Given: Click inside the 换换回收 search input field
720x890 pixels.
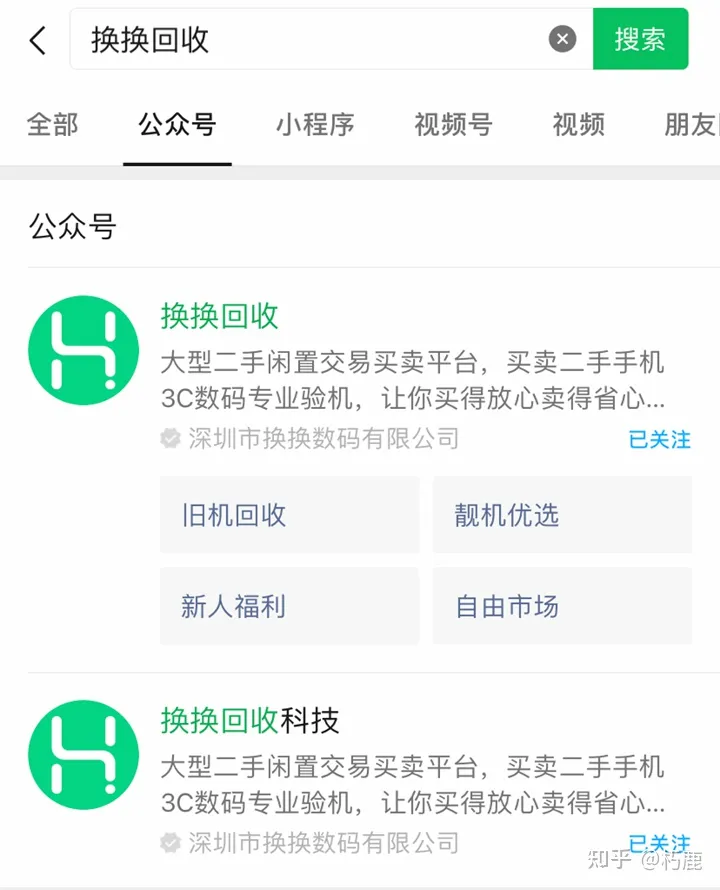Looking at the screenshot, I should pyautogui.click(x=300, y=39).
